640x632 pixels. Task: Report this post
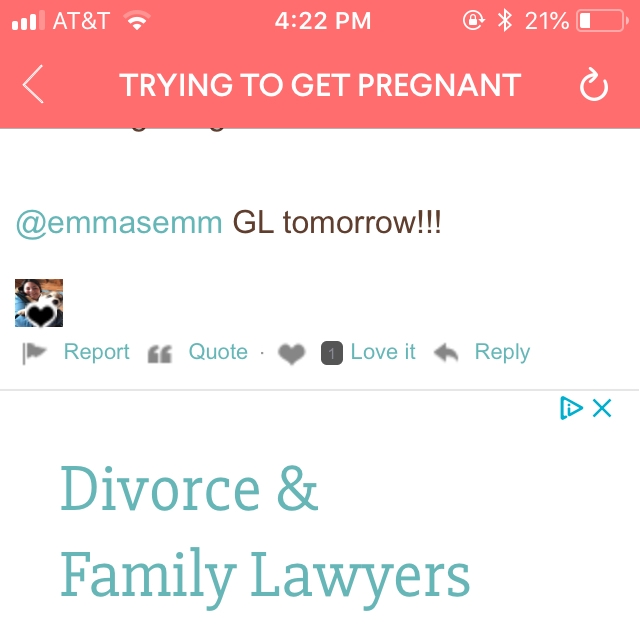coord(77,352)
